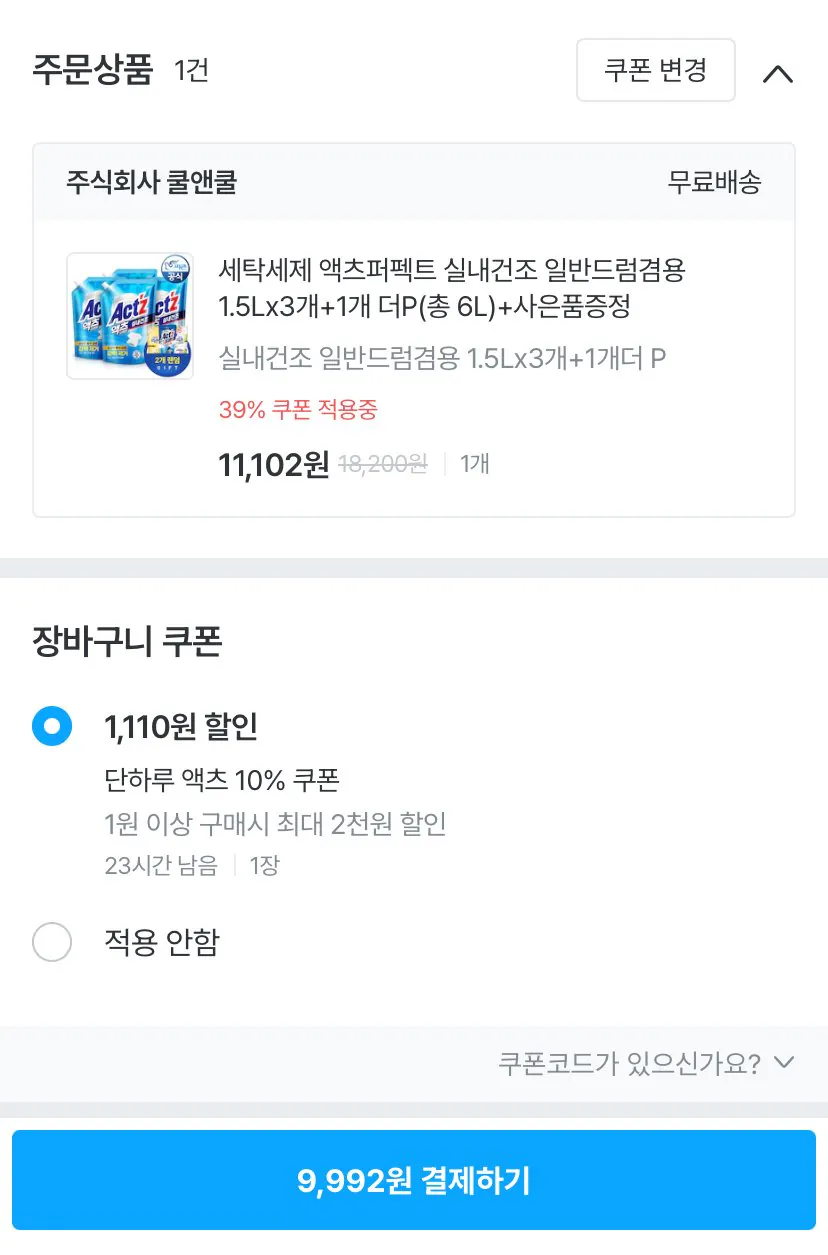This screenshot has width=828, height=1255.
Task: Select the 1,110원 할인 coupon radio button
Action: click(x=52, y=726)
